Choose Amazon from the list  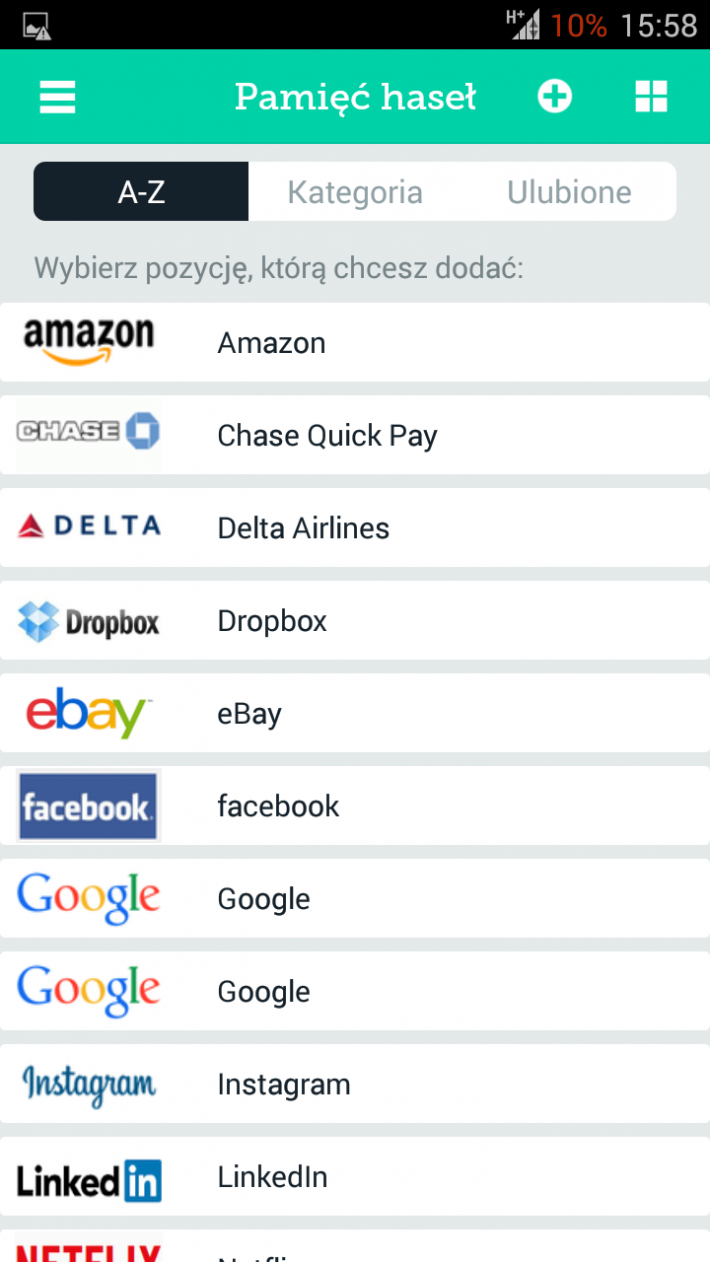tap(355, 343)
